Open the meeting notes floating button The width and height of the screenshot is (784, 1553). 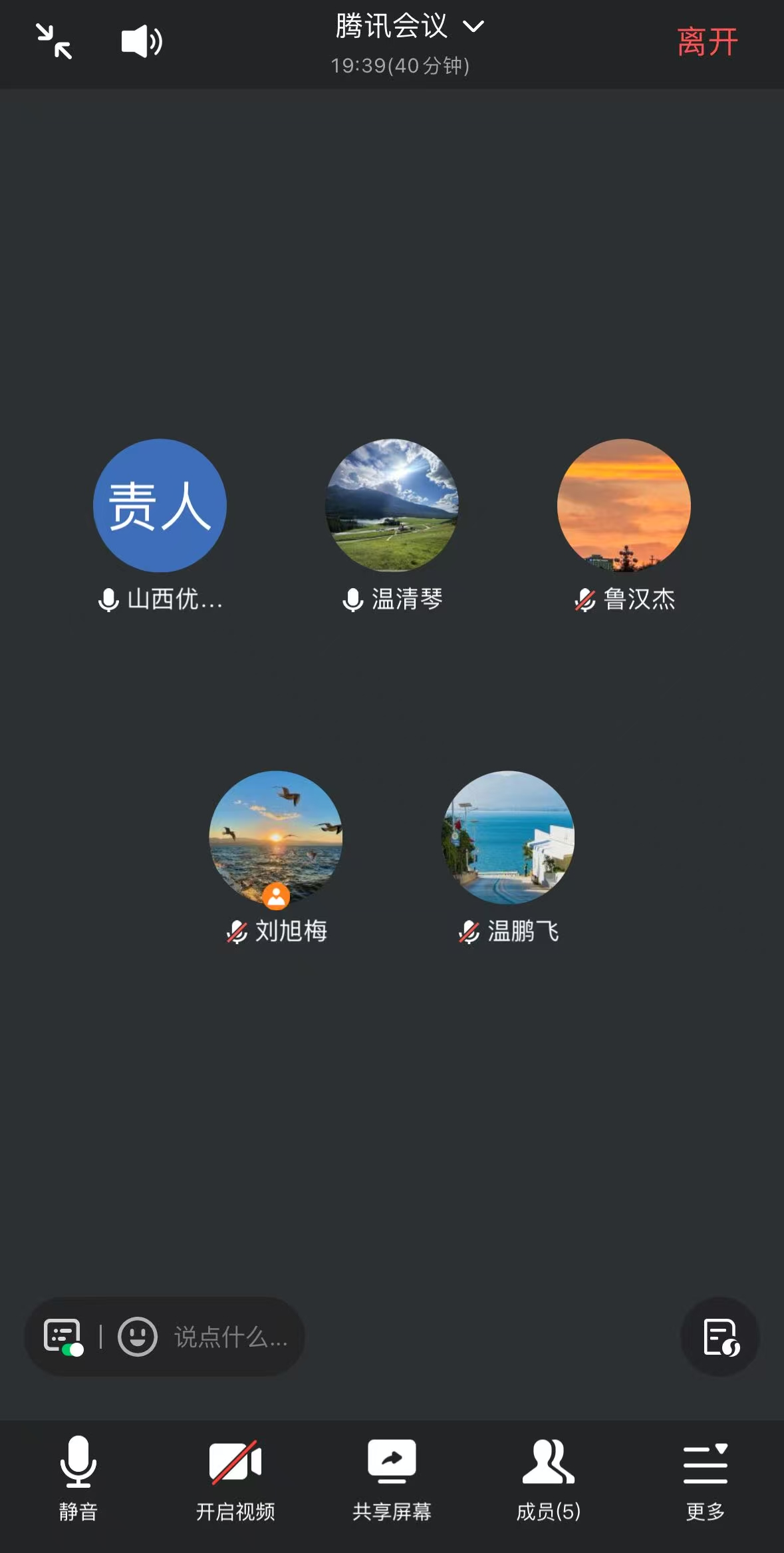click(720, 1337)
